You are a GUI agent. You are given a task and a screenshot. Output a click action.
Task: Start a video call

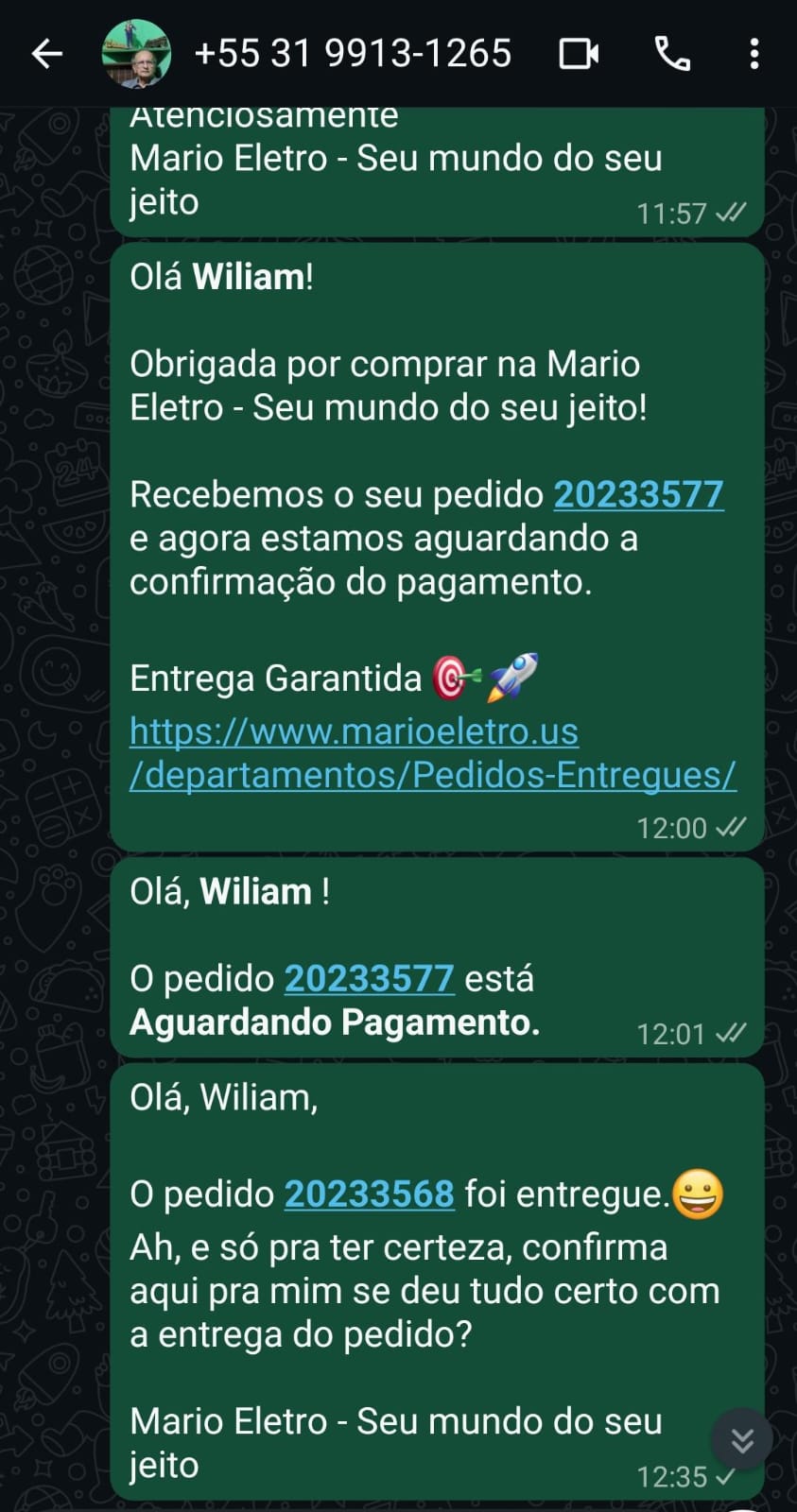[579, 54]
